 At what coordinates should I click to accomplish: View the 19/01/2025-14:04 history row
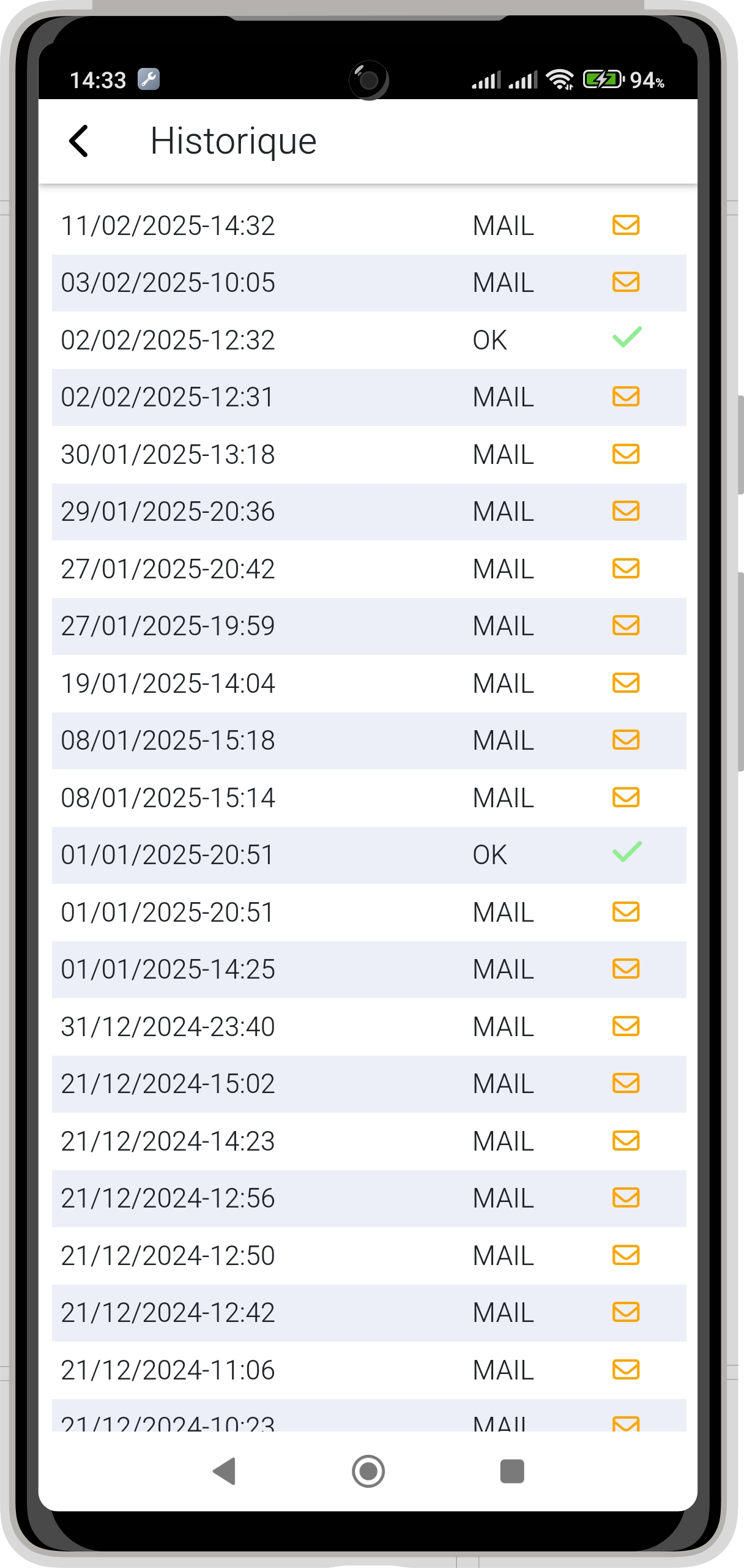[x=368, y=684]
